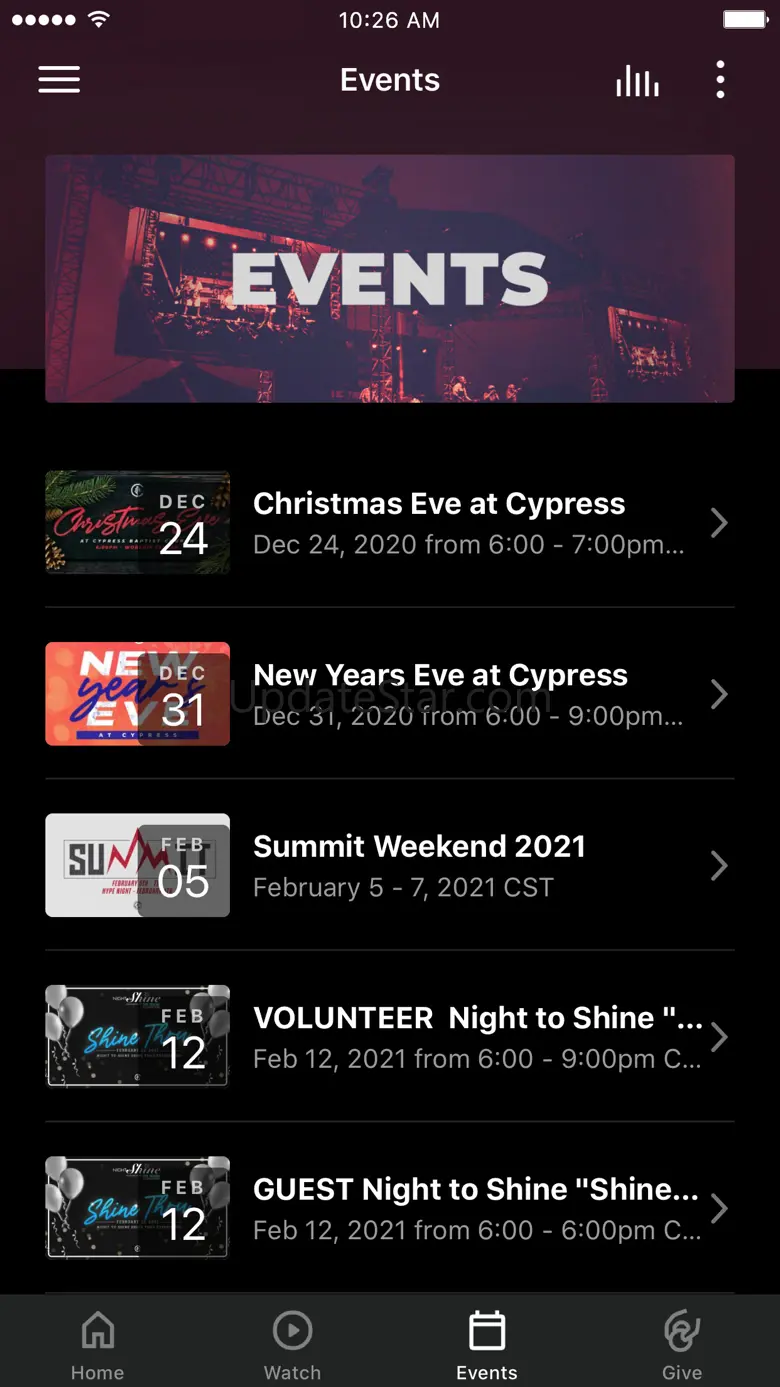Open the hamburger drawer menu

(x=59, y=80)
